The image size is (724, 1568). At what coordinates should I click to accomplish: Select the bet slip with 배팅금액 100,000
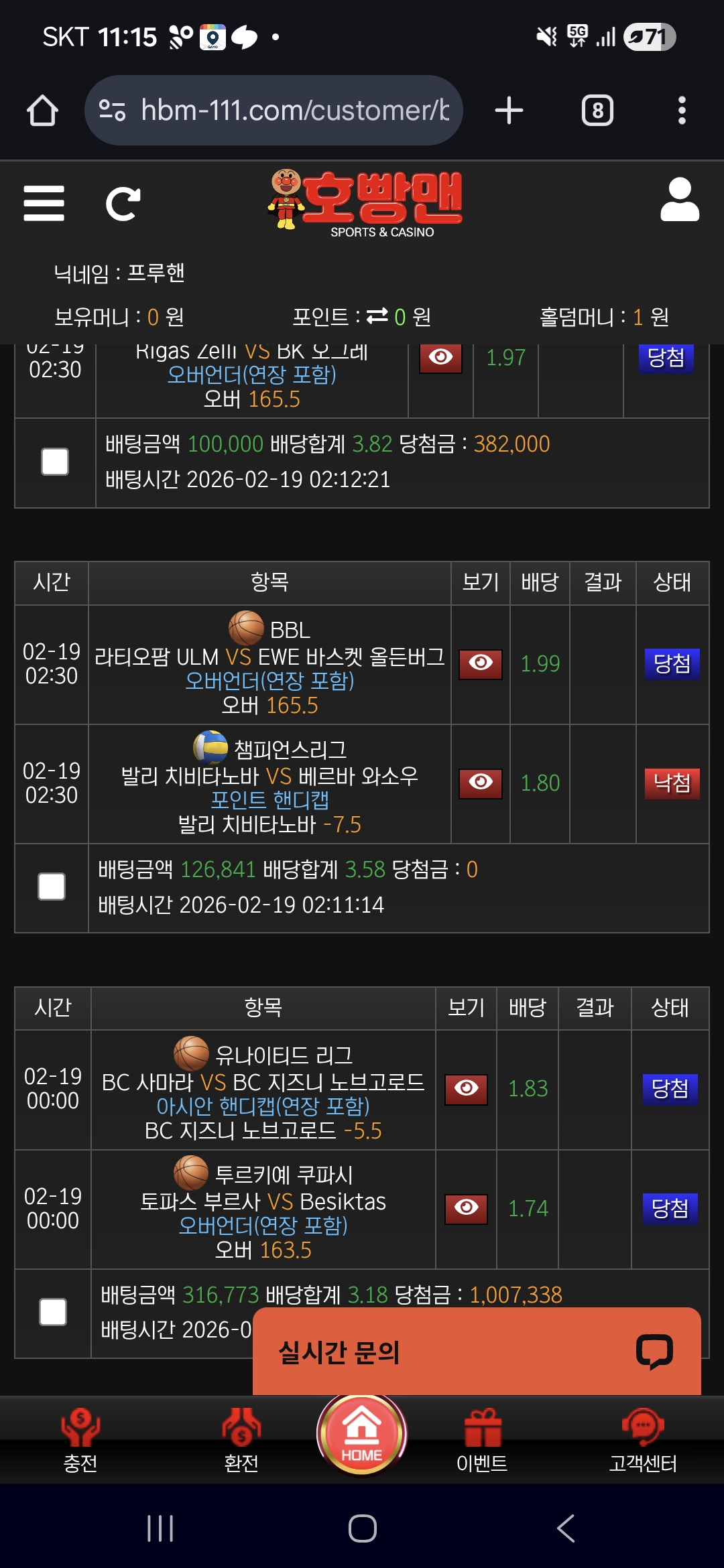pyautogui.click(x=55, y=462)
